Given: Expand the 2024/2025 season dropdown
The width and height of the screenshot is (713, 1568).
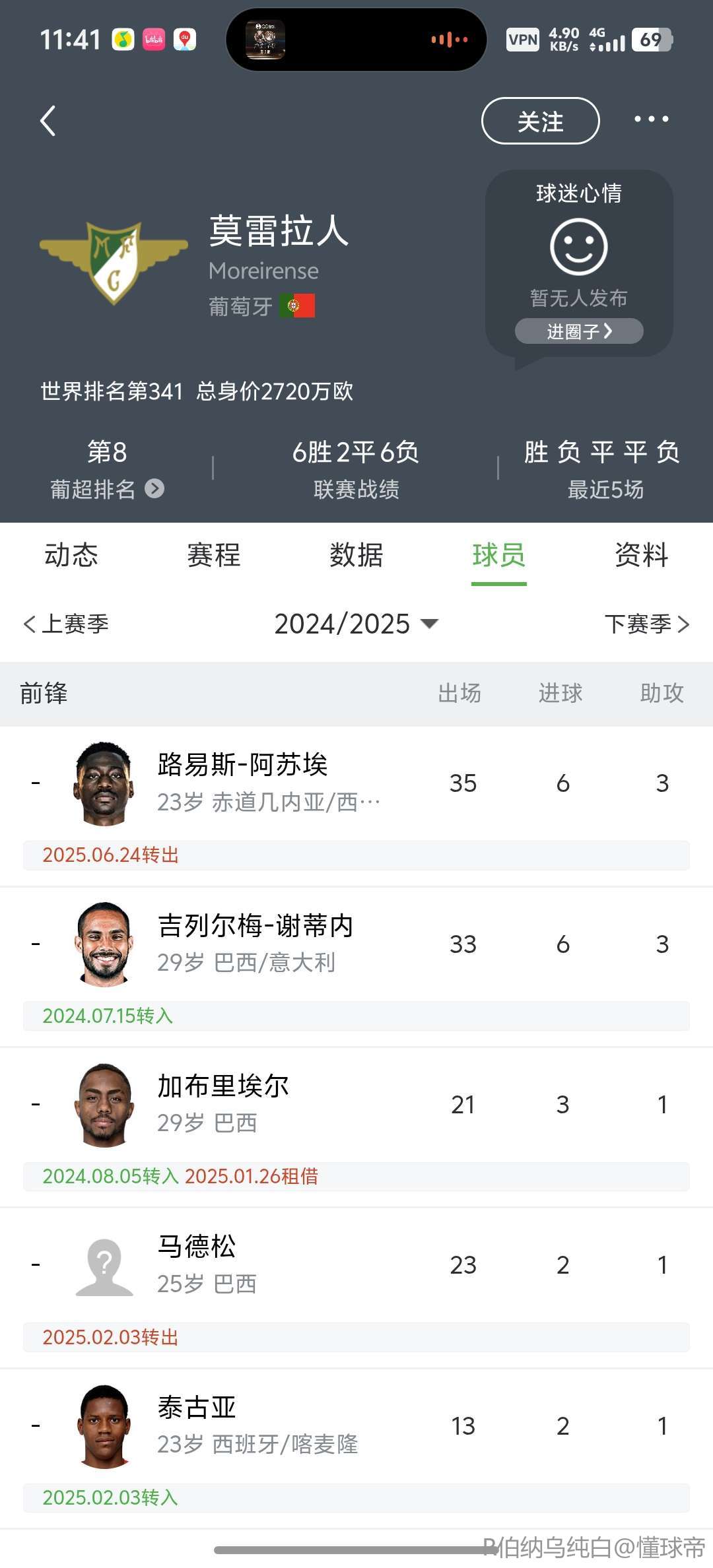Looking at the screenshot, I should (x=356, y=624).
